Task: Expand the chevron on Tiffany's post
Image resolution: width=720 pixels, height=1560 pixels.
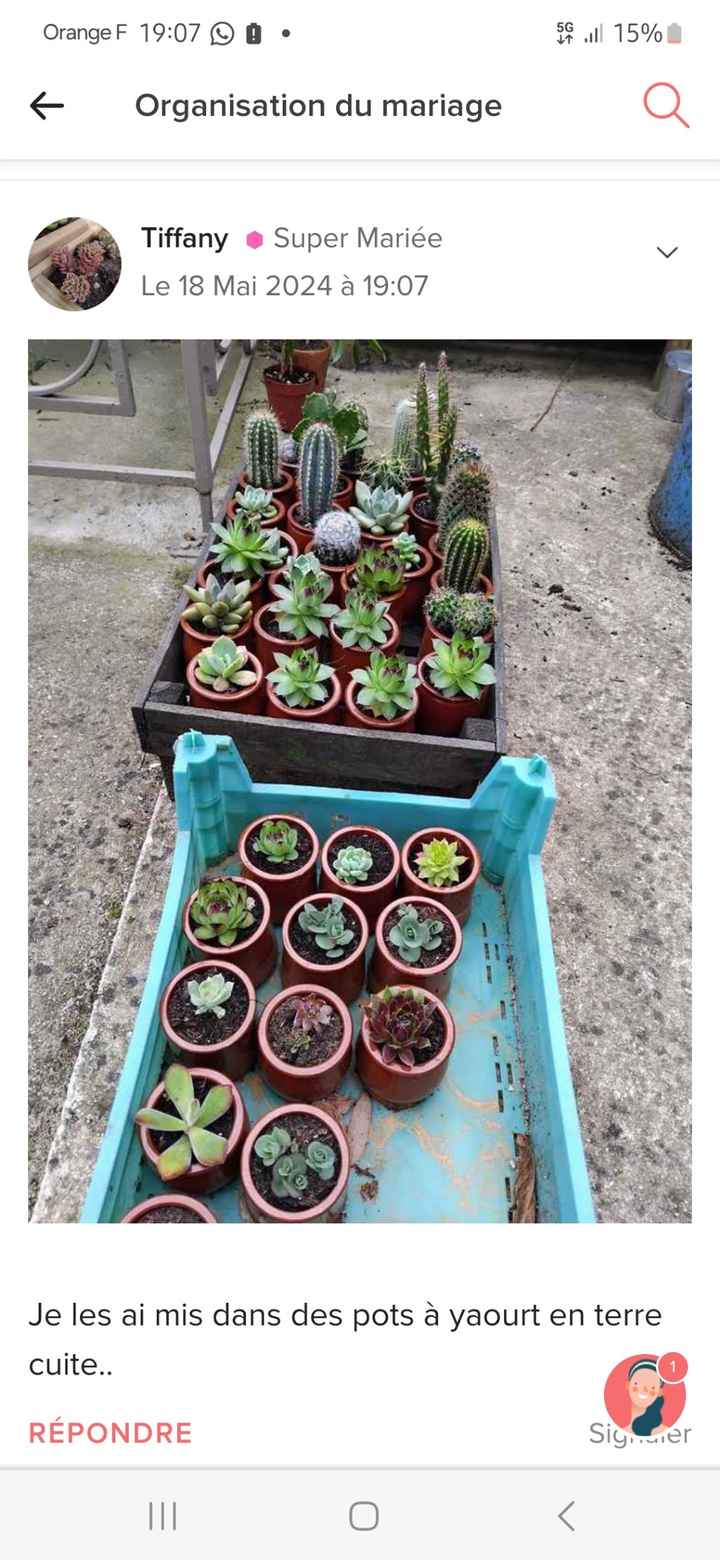Action: pos(667,252)
